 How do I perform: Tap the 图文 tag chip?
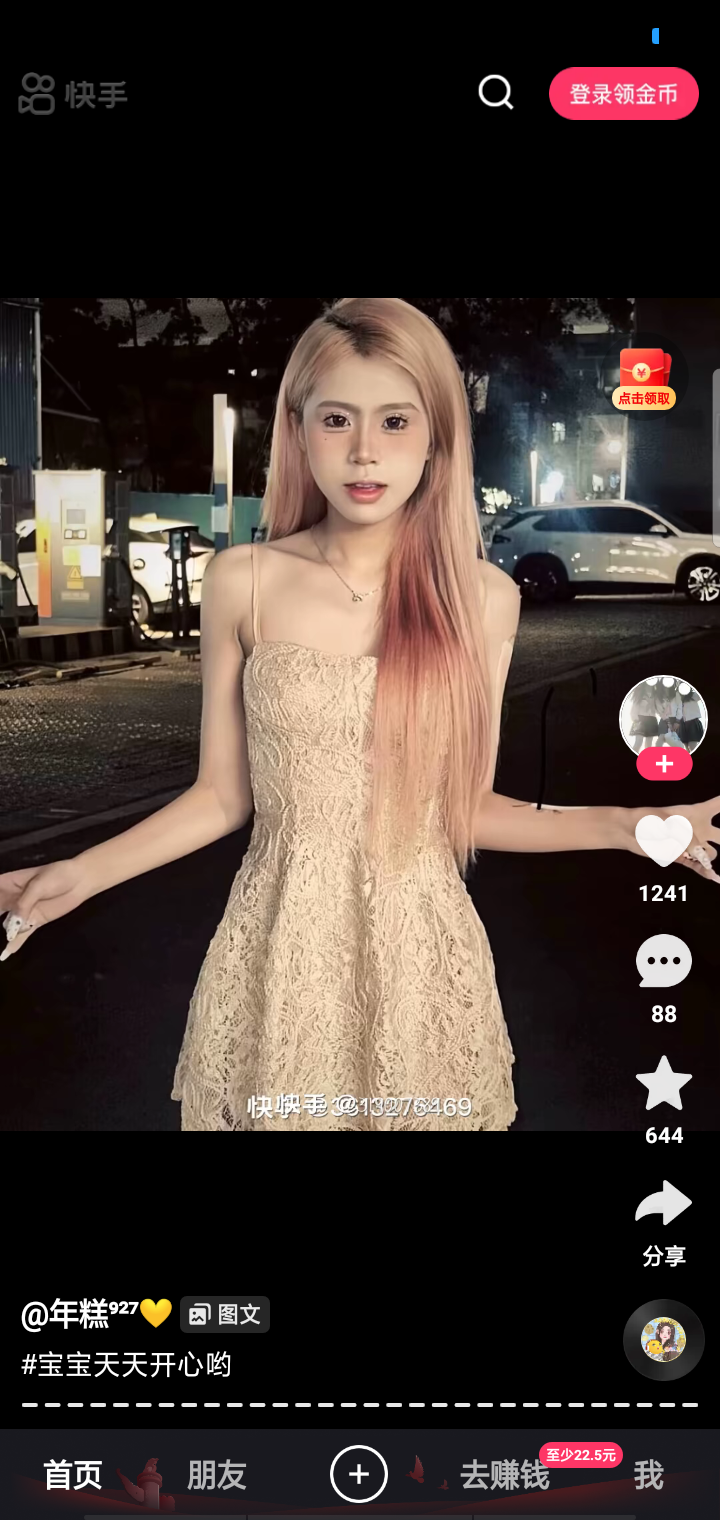pyautogui.click(x=225, y=1314)
